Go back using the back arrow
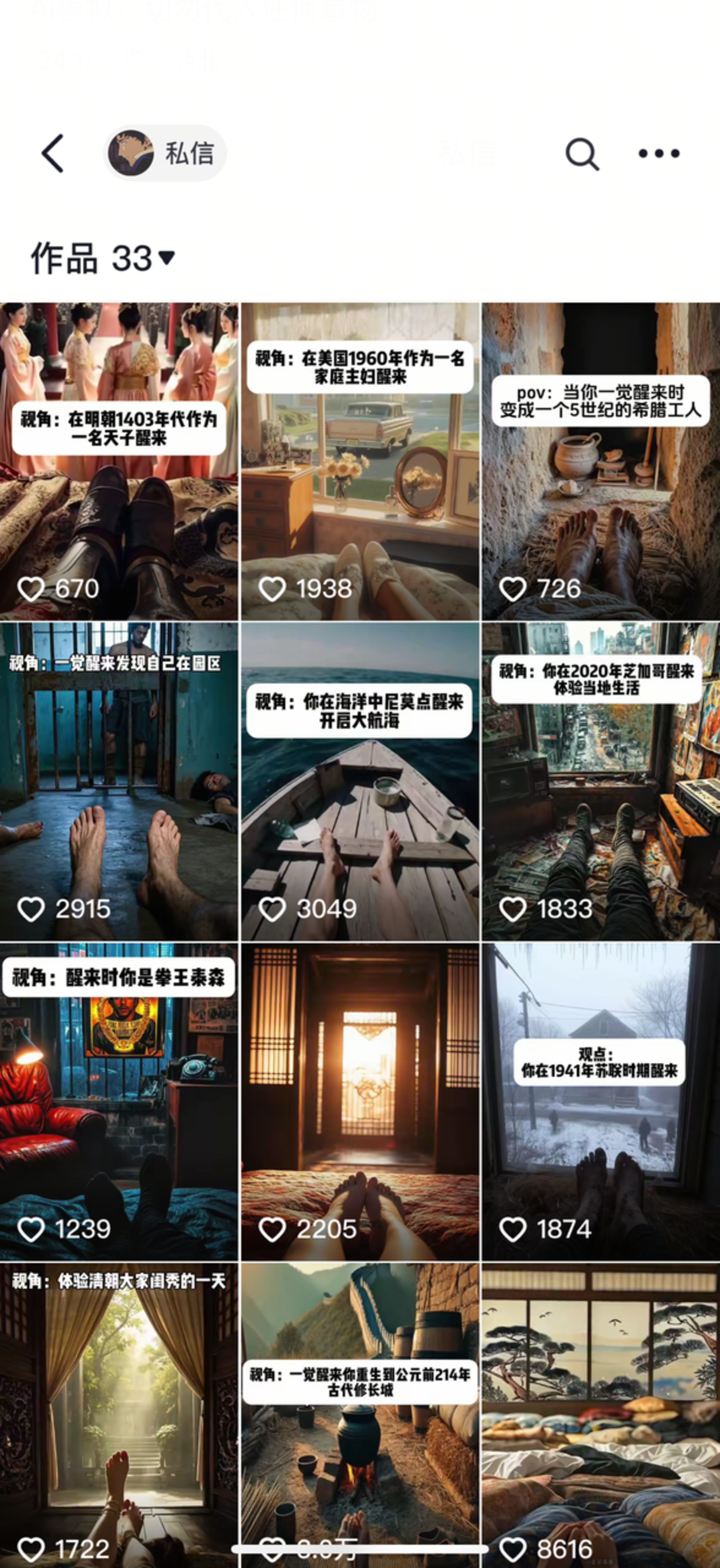The width and height of the screenshot is (720, 1568). [53, 154]
